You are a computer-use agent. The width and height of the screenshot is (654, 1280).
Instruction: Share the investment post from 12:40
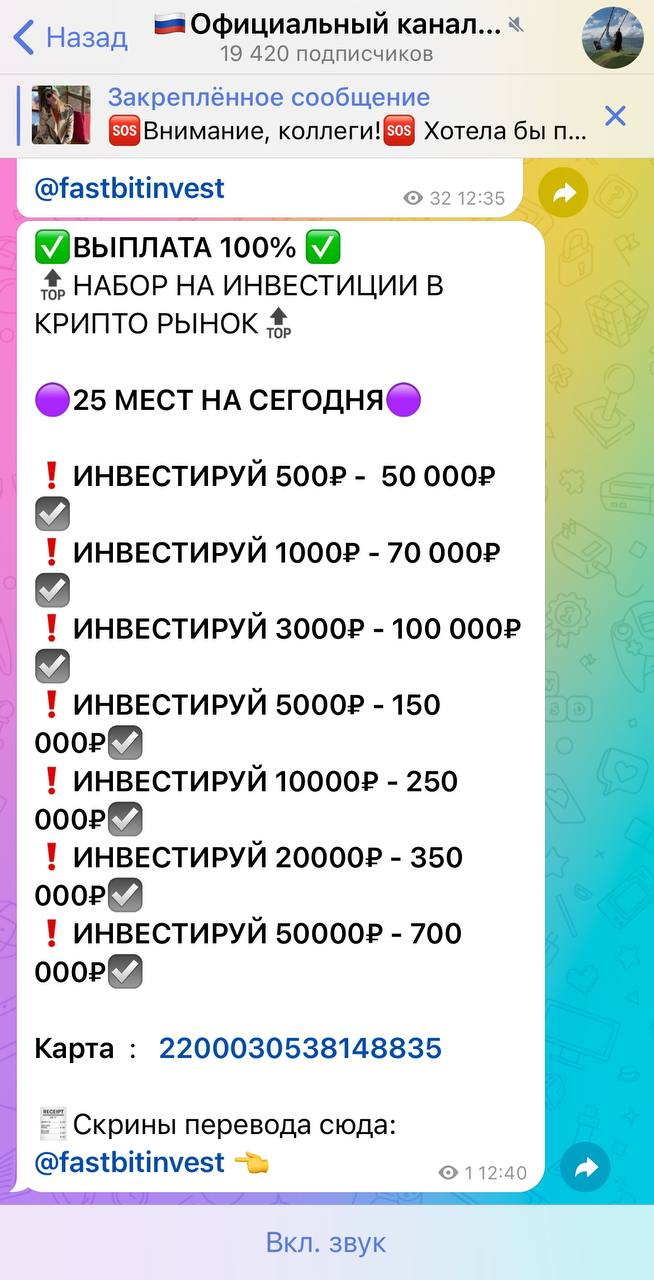pos(586,1167)
